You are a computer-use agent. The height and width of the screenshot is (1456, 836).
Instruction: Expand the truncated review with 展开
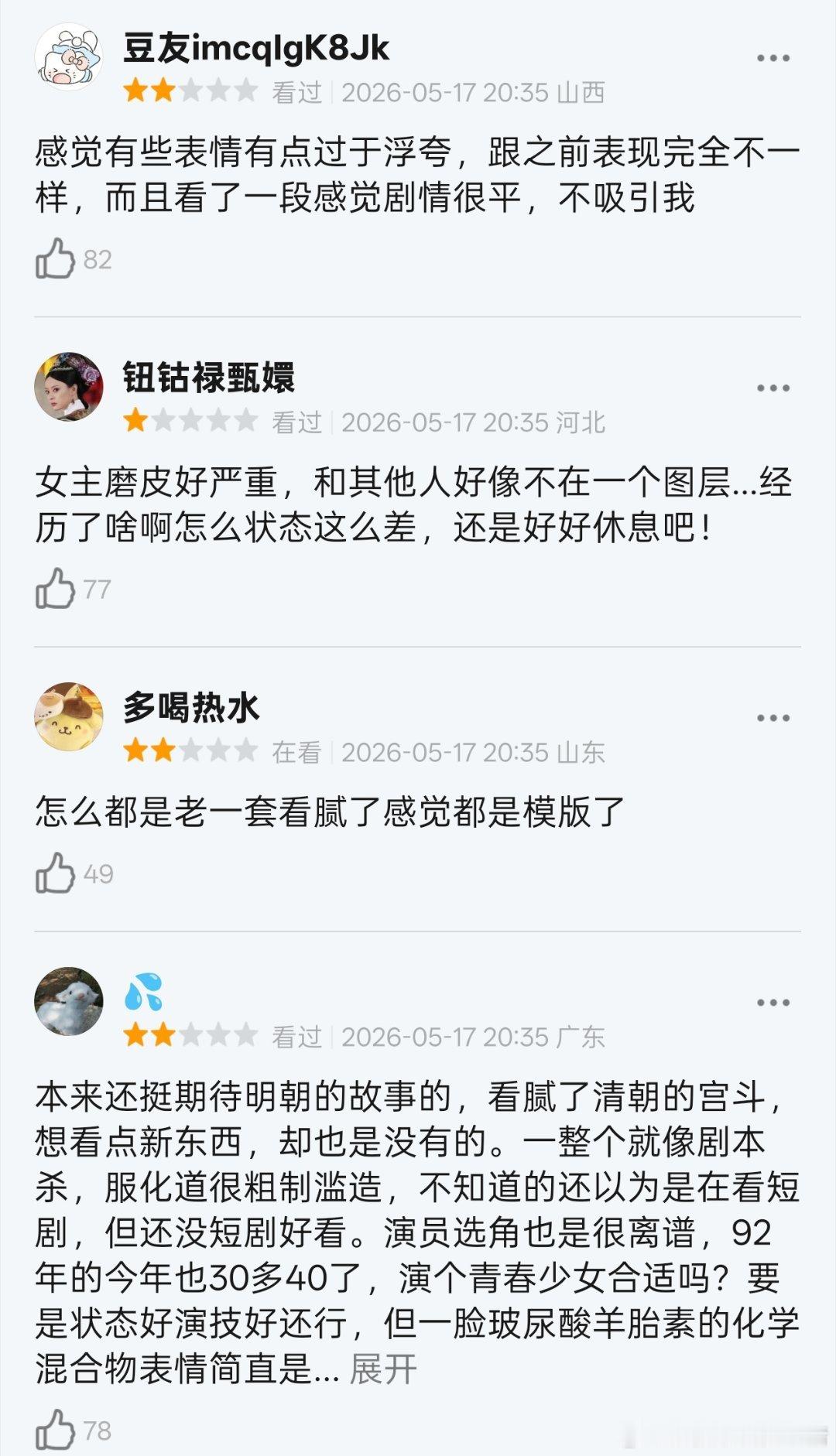383,1369
